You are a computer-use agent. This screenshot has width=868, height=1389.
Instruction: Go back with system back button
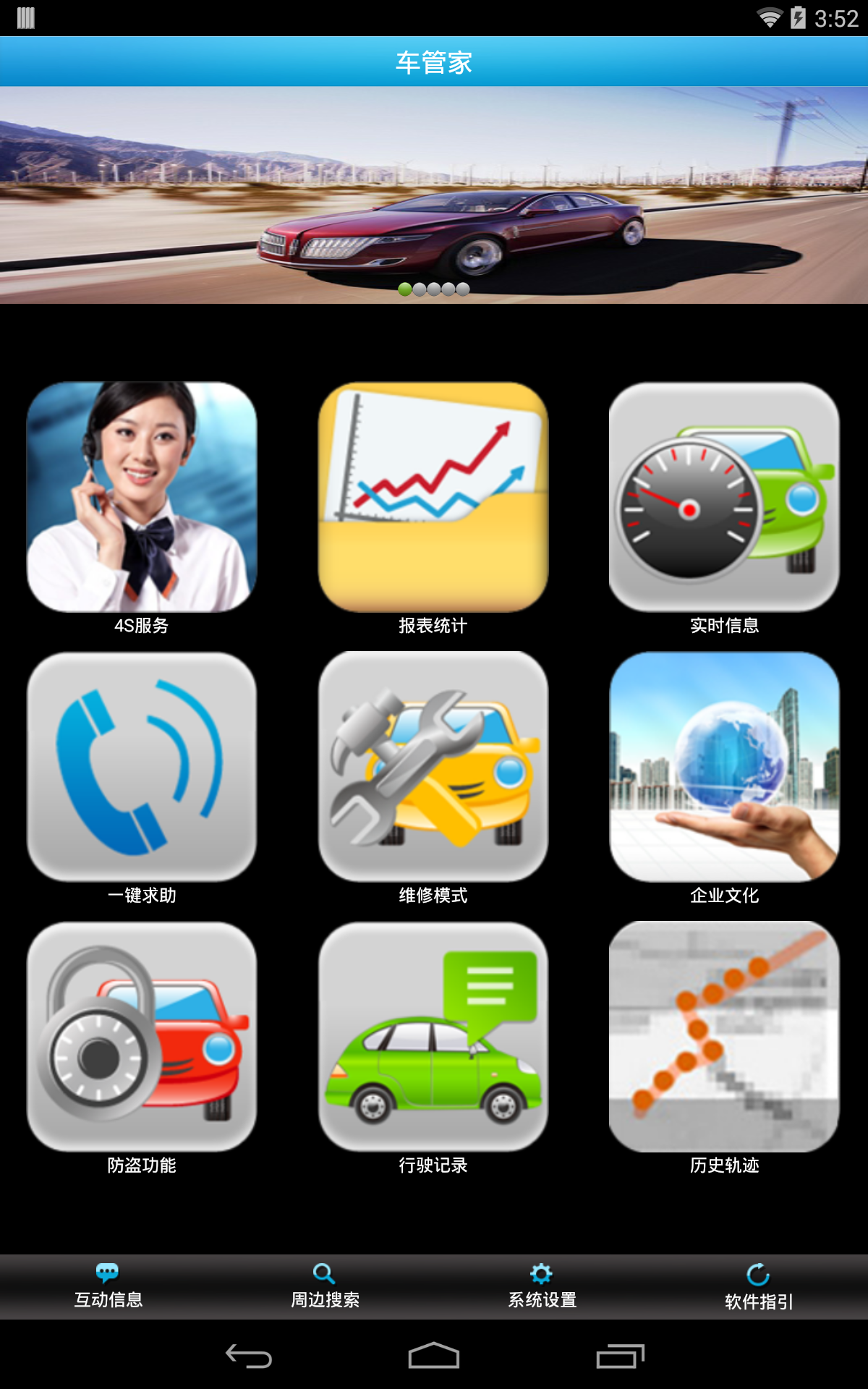248,1356
